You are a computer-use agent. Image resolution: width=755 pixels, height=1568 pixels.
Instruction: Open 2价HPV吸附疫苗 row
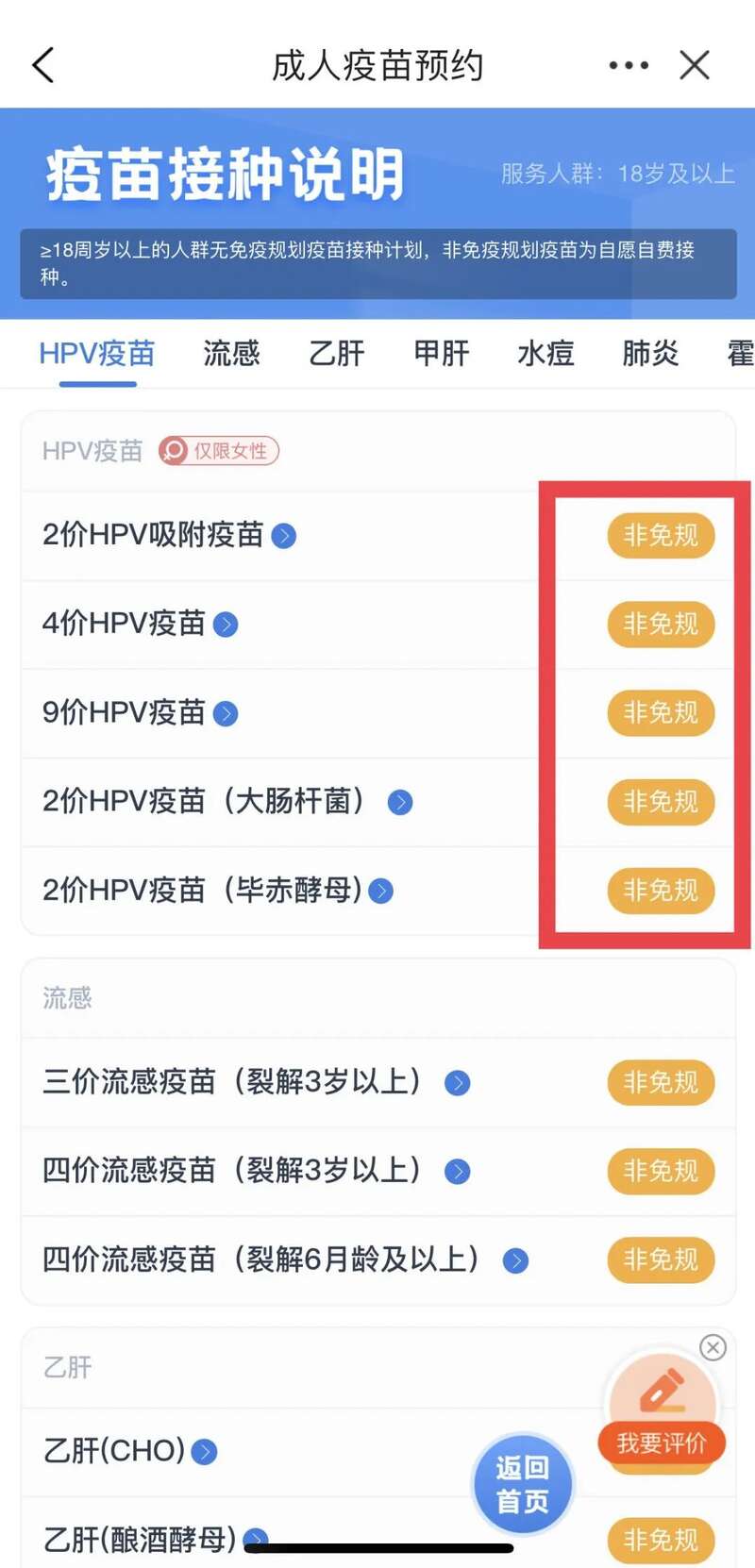170,535
